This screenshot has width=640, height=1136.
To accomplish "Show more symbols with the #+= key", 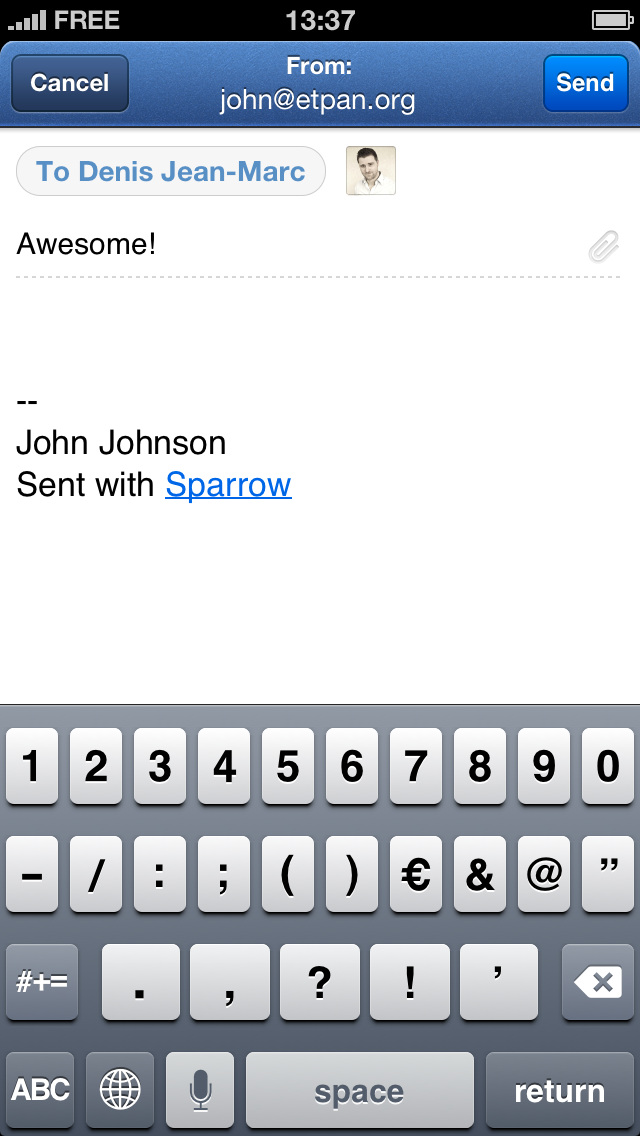I will 42,982.
